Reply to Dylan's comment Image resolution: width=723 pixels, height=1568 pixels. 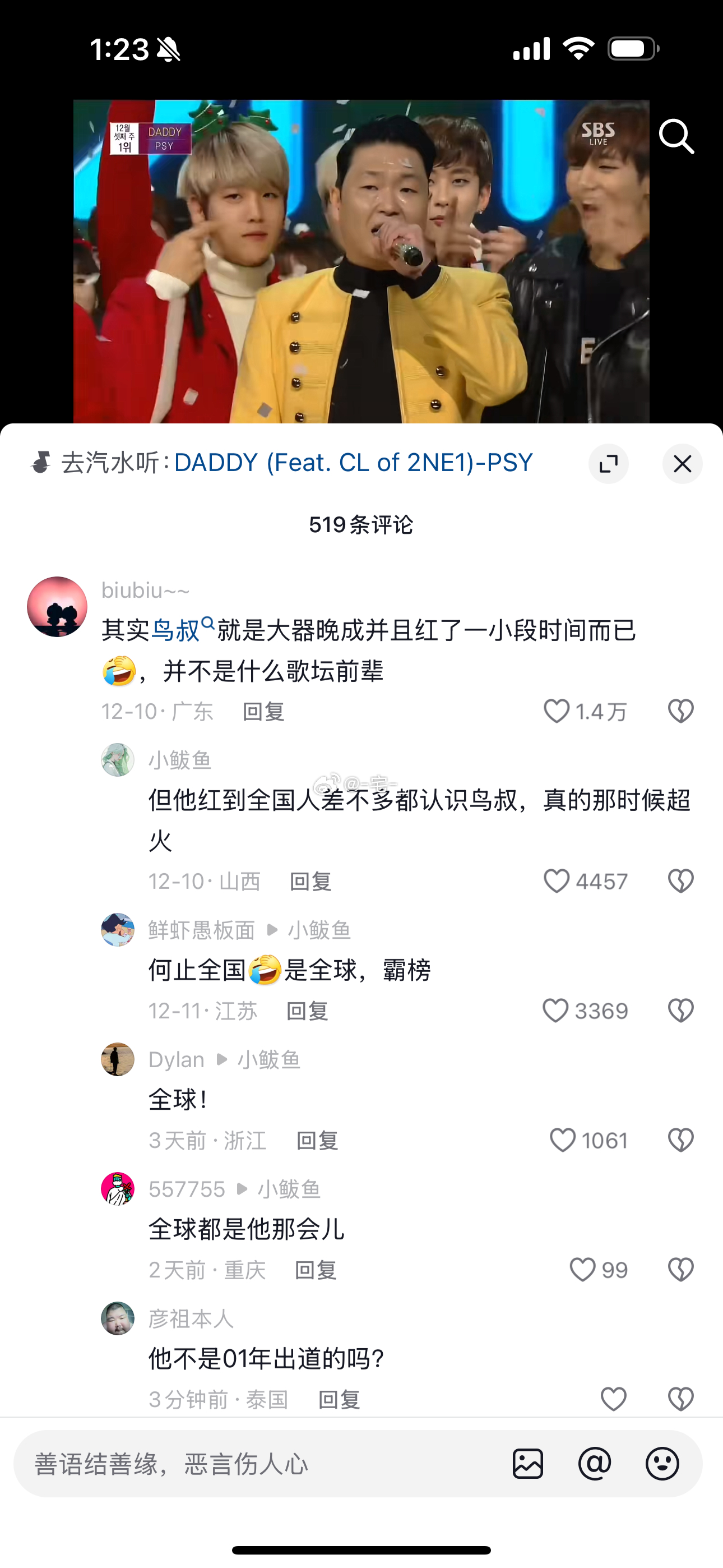[317, 1140]
